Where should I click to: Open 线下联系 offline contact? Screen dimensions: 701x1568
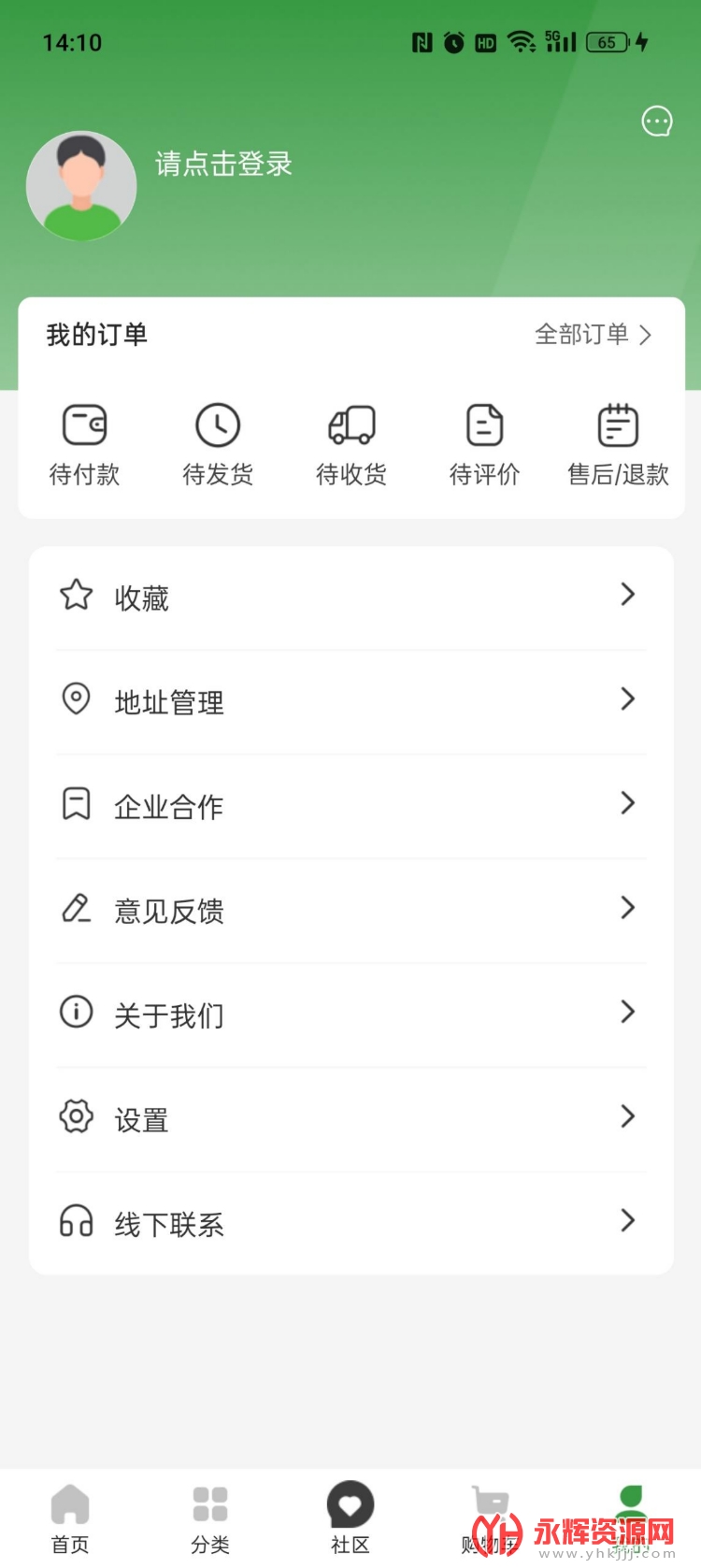[351, 1222]
